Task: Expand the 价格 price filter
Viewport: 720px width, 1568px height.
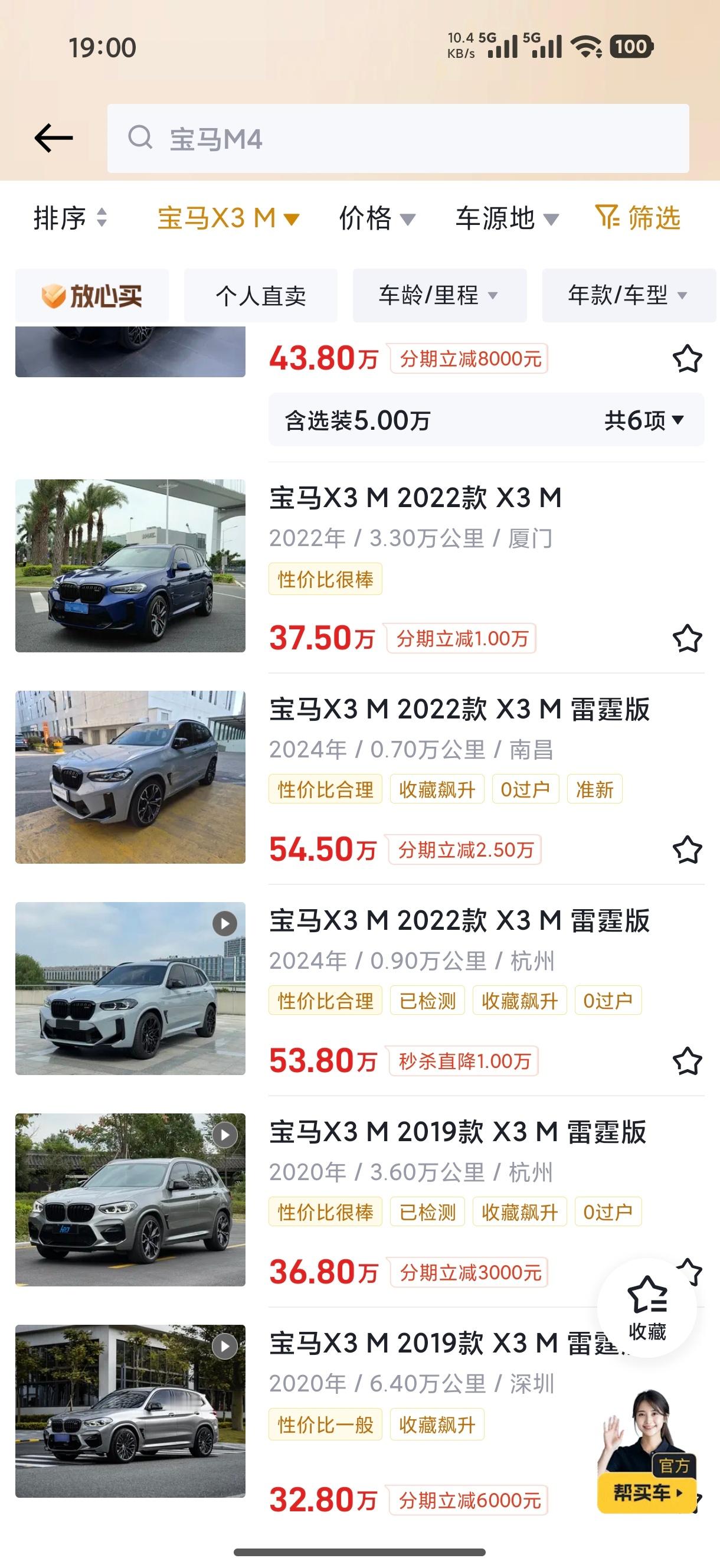Action: click(x=377, y=218)
